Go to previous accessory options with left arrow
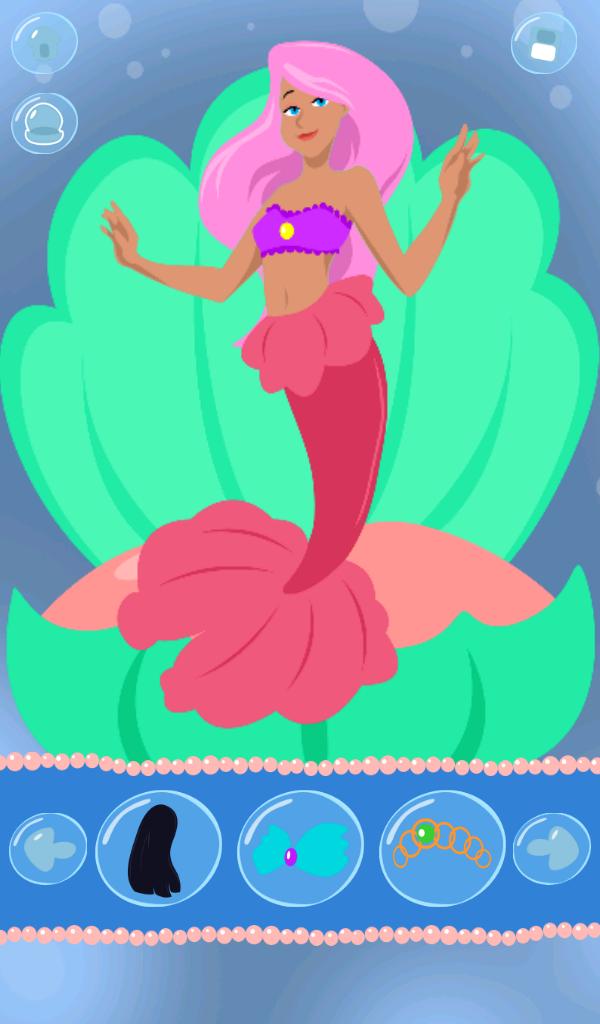Screen dimensions: 600x1024 [x=48, y=849]
